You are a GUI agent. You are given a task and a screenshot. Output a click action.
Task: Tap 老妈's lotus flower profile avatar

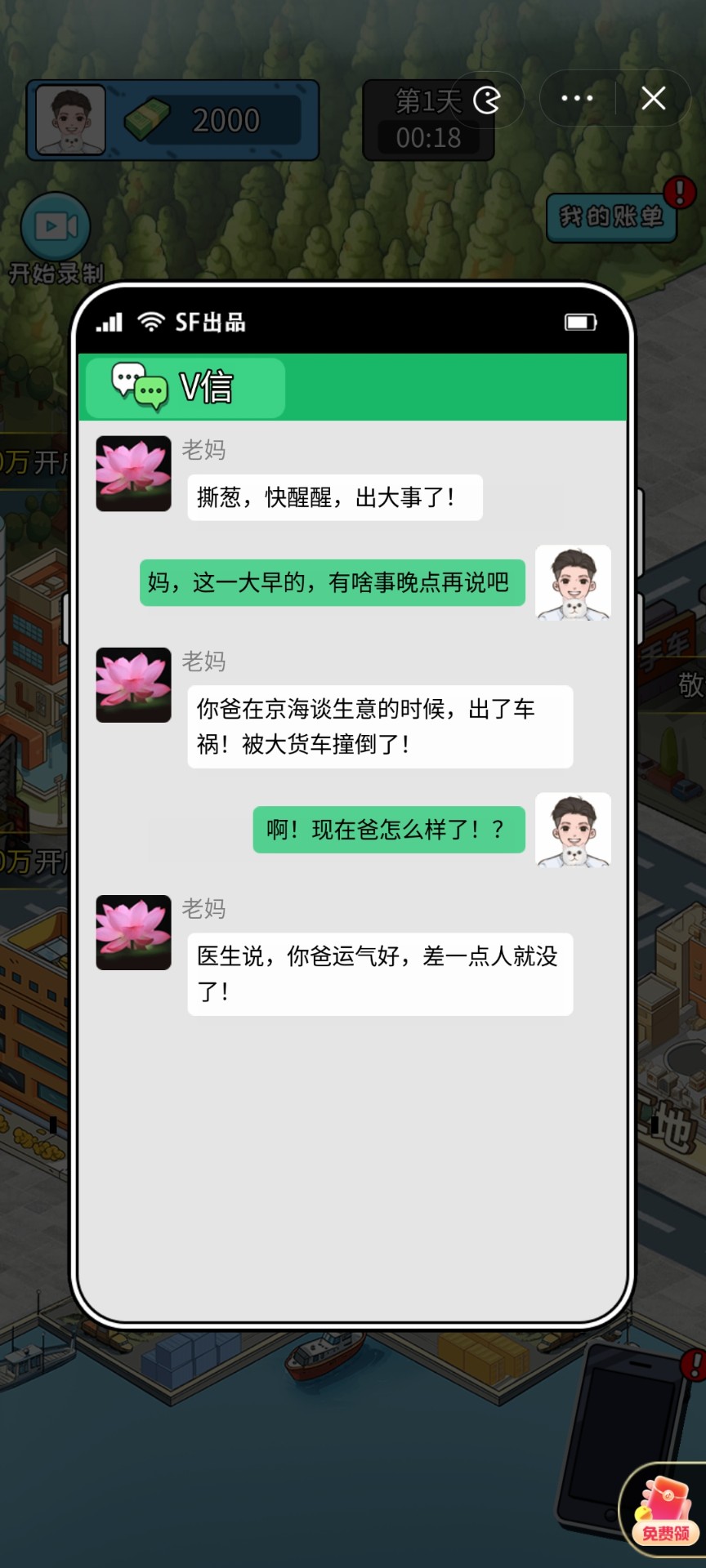pos(133,474)
